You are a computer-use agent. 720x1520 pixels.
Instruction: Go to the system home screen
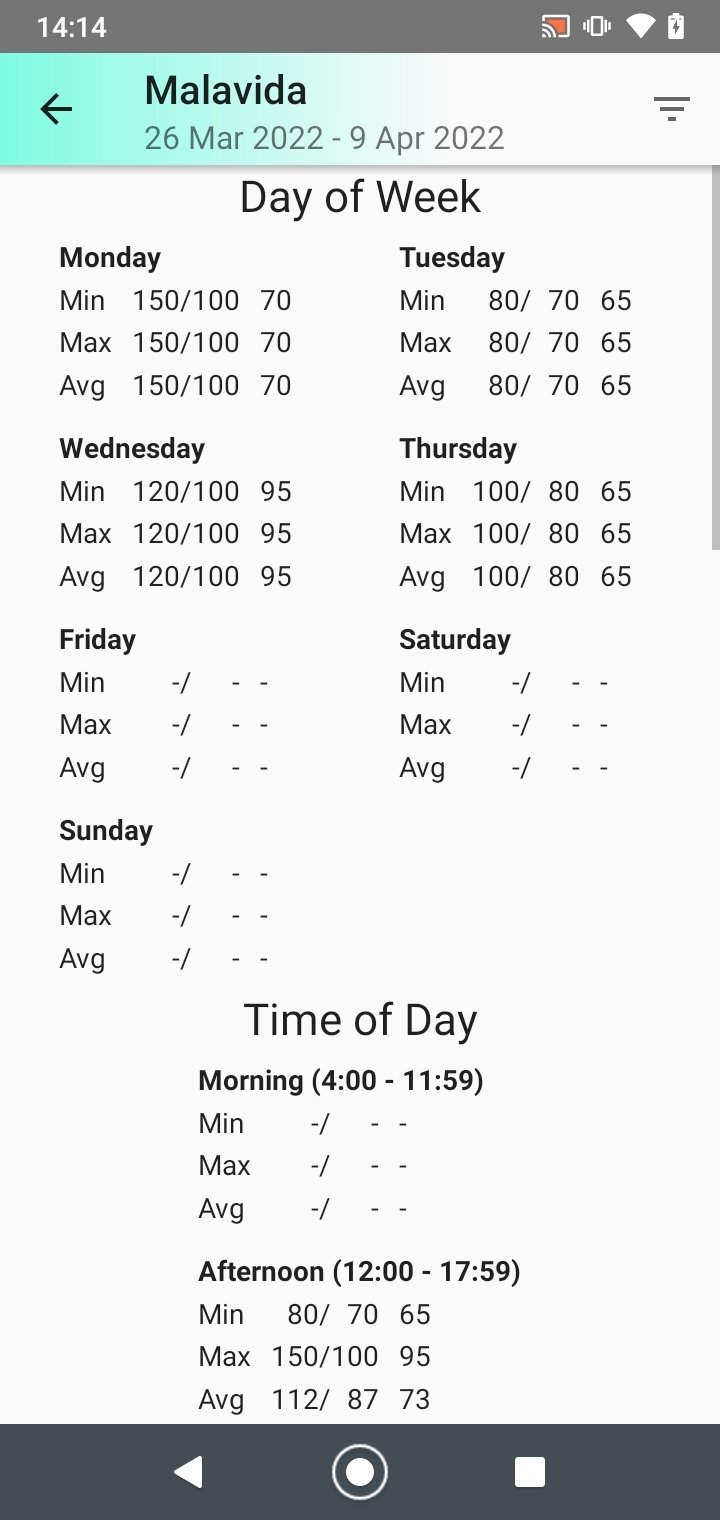pos(360,1472)
